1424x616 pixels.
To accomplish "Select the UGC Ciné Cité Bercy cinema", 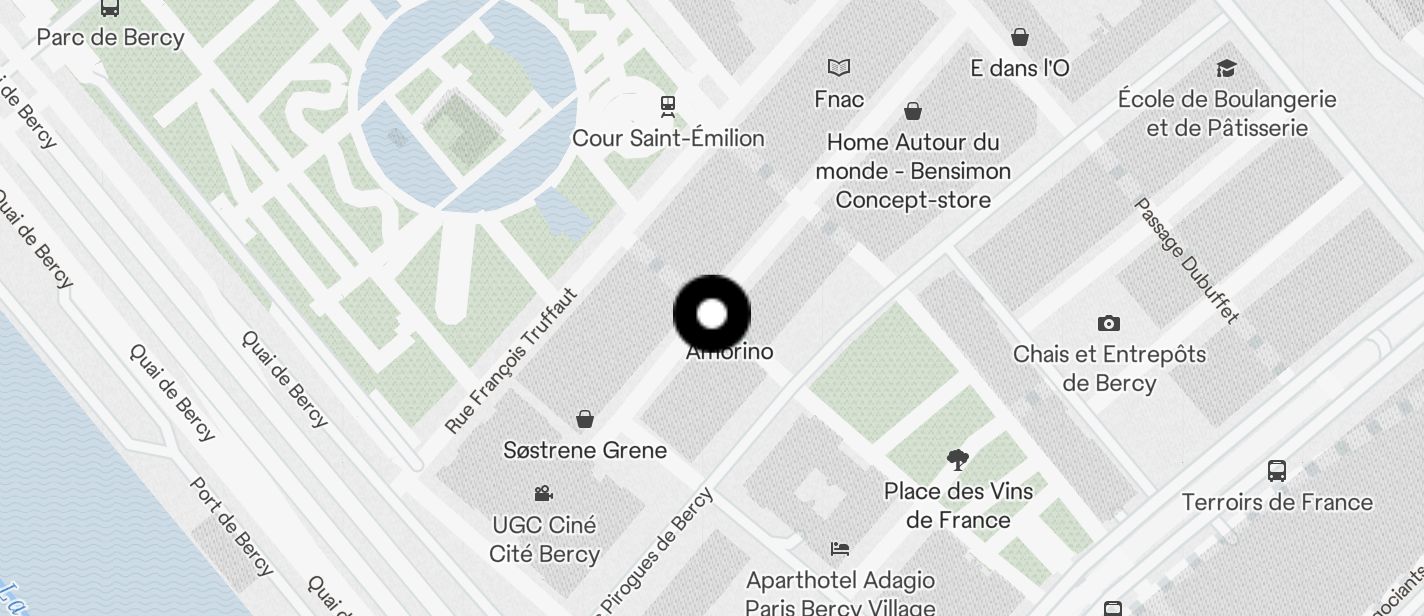I will (x=544, y=494).
